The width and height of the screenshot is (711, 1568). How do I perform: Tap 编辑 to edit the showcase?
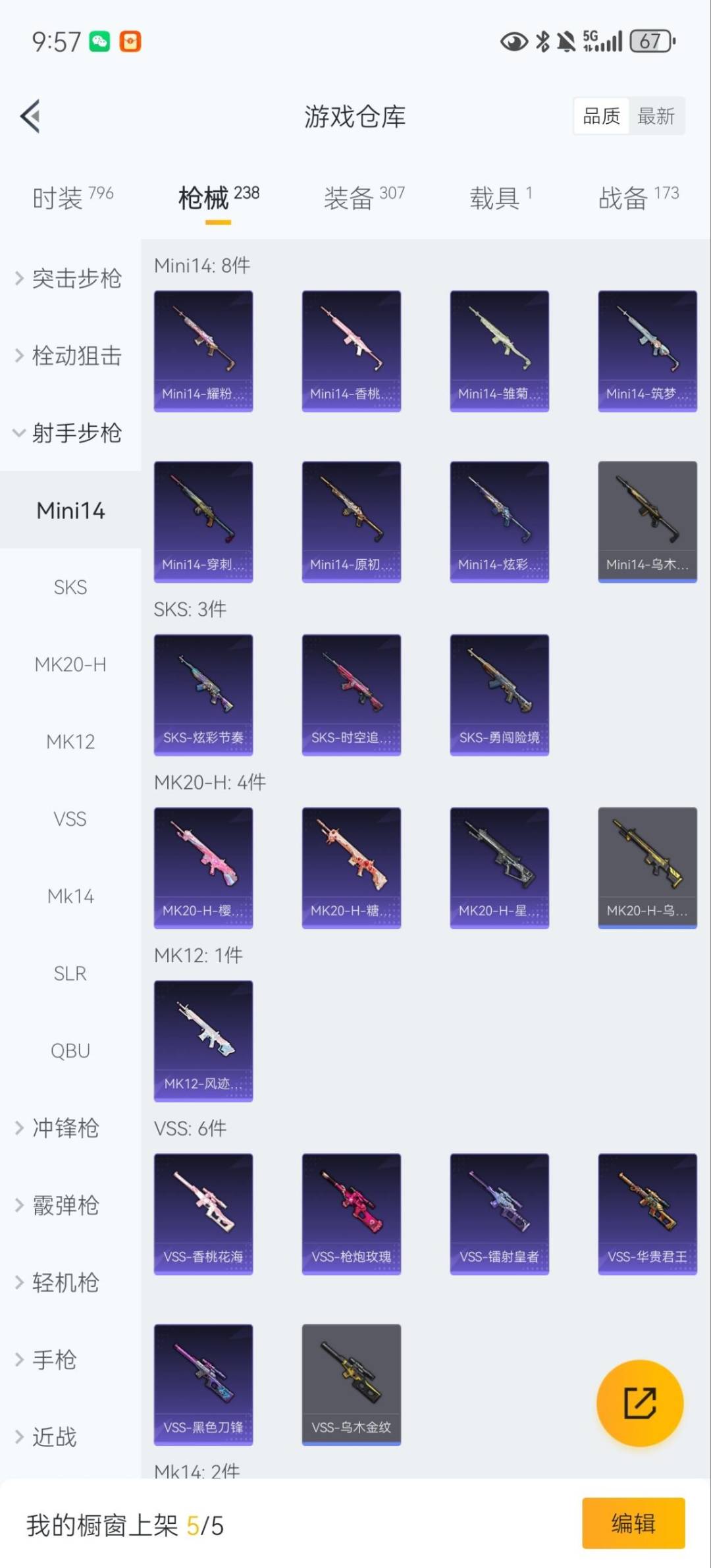(x=633, y=1523)
